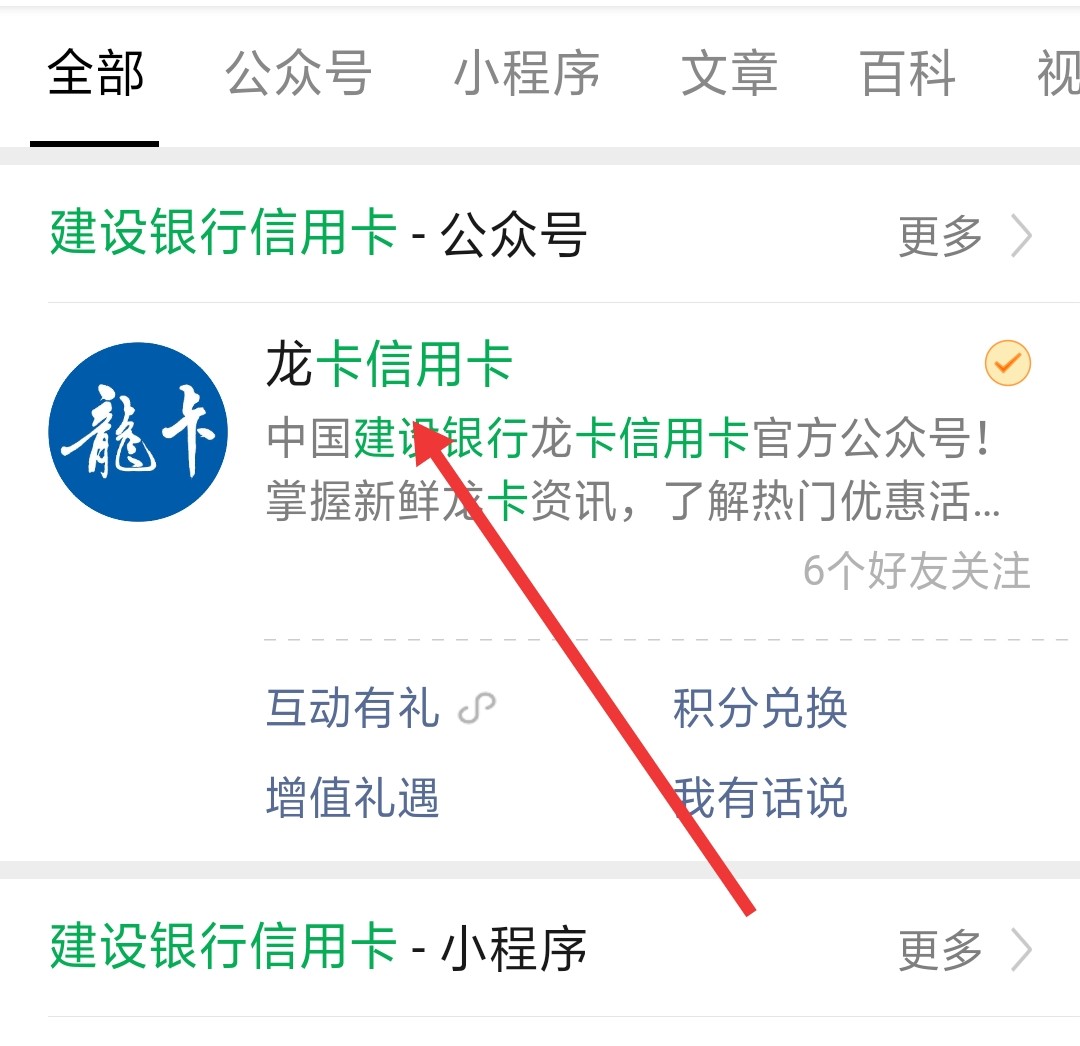Switch to the 公众号 tab
This screenshot has height=1046, width=1080.
pos(298,75)
